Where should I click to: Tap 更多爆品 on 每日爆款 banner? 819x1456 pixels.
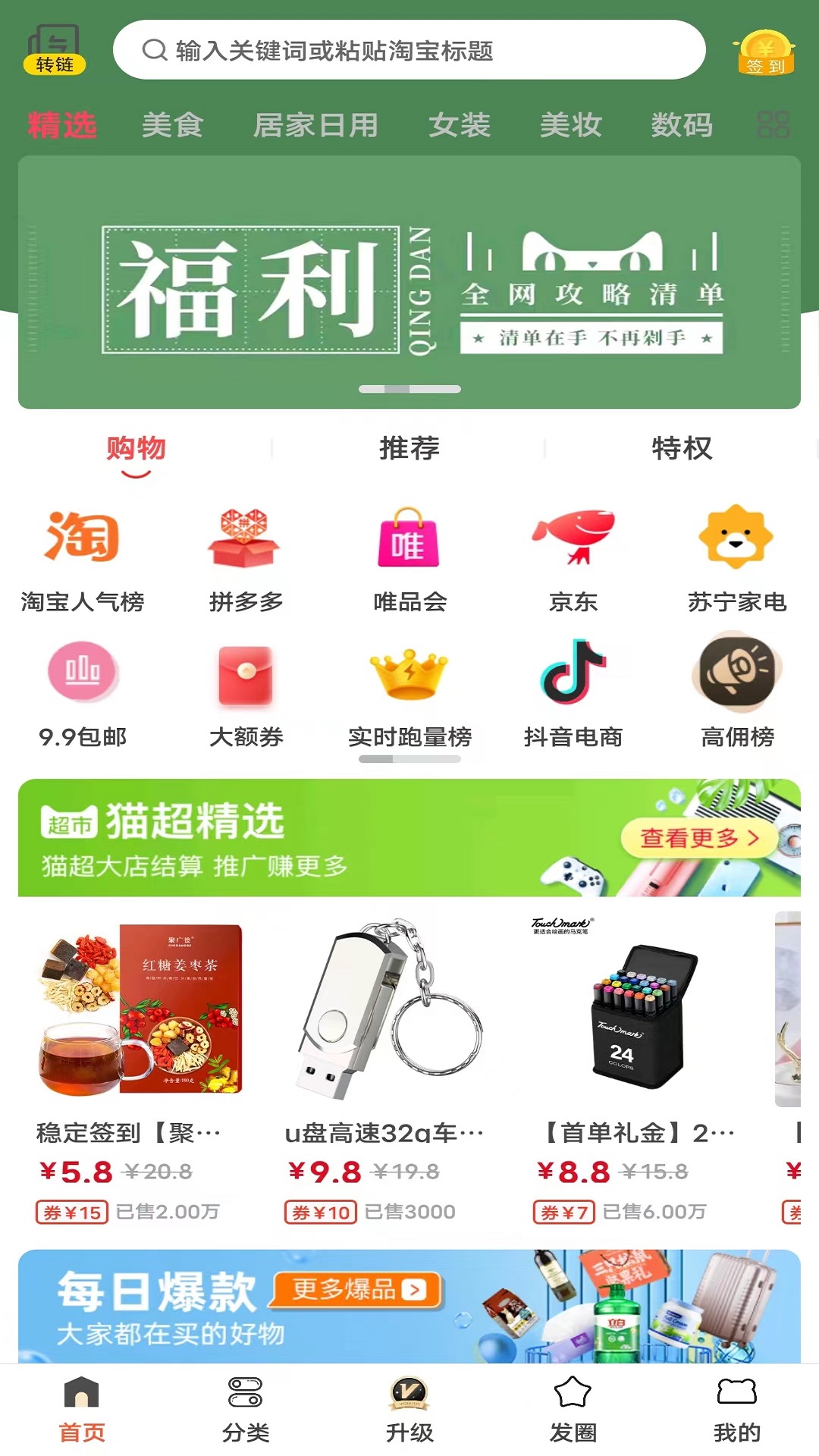click(x=356, y=1289)
